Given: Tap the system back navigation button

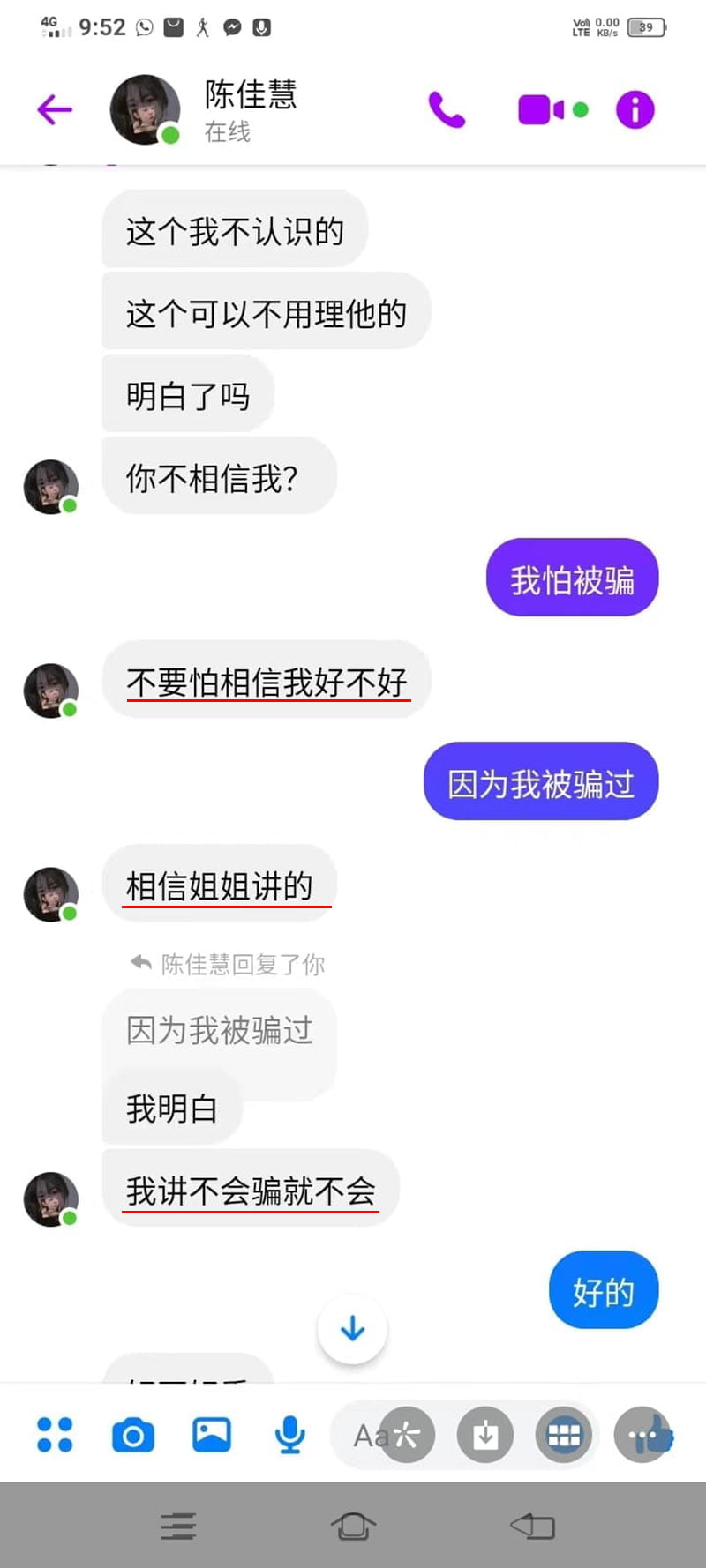Looking at the screenshot, I should click(x=532, y=1526).
